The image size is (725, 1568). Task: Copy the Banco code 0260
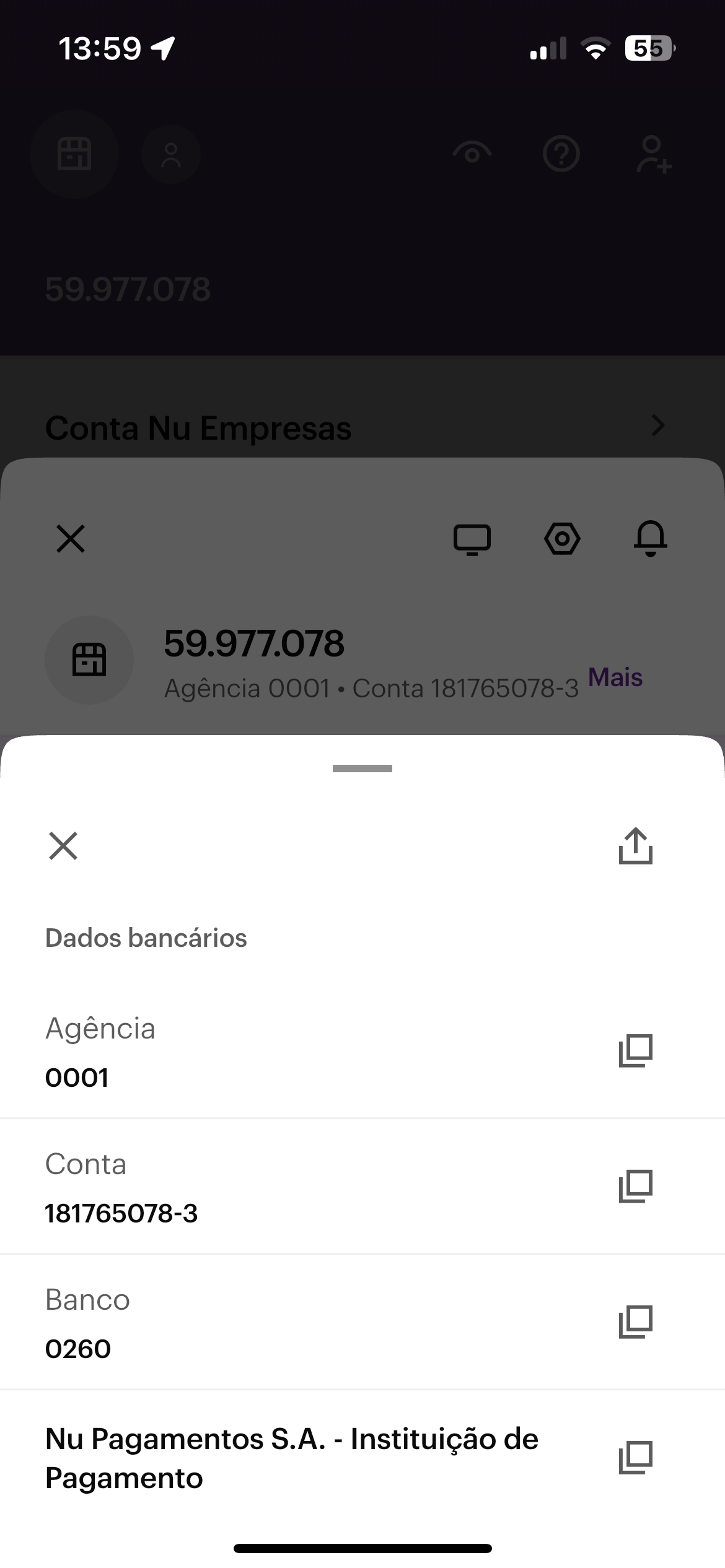click(636, 1322)
